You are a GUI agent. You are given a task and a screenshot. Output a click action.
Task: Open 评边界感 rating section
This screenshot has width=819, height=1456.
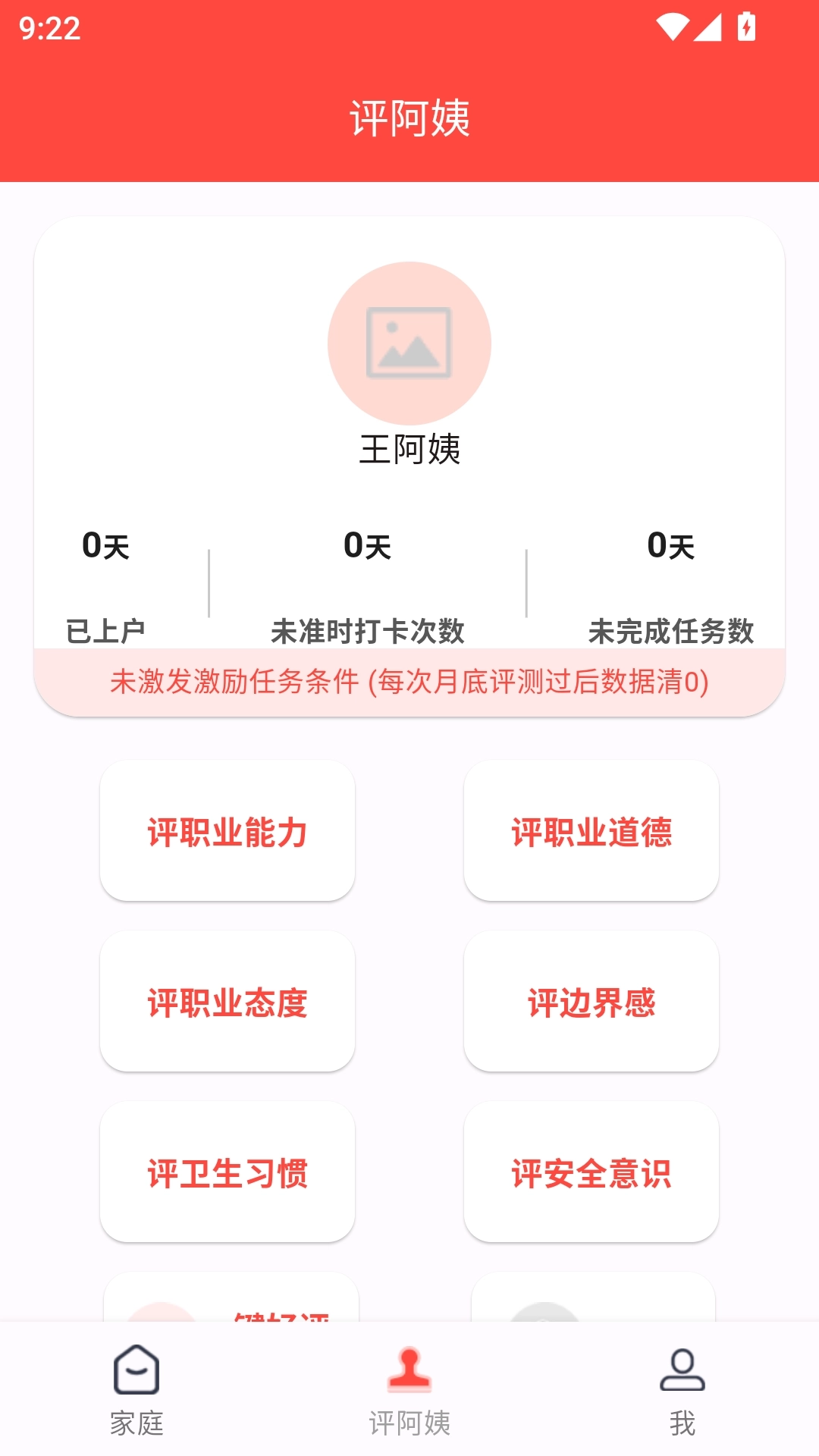pyautogui.click(x=592, y=1003)
